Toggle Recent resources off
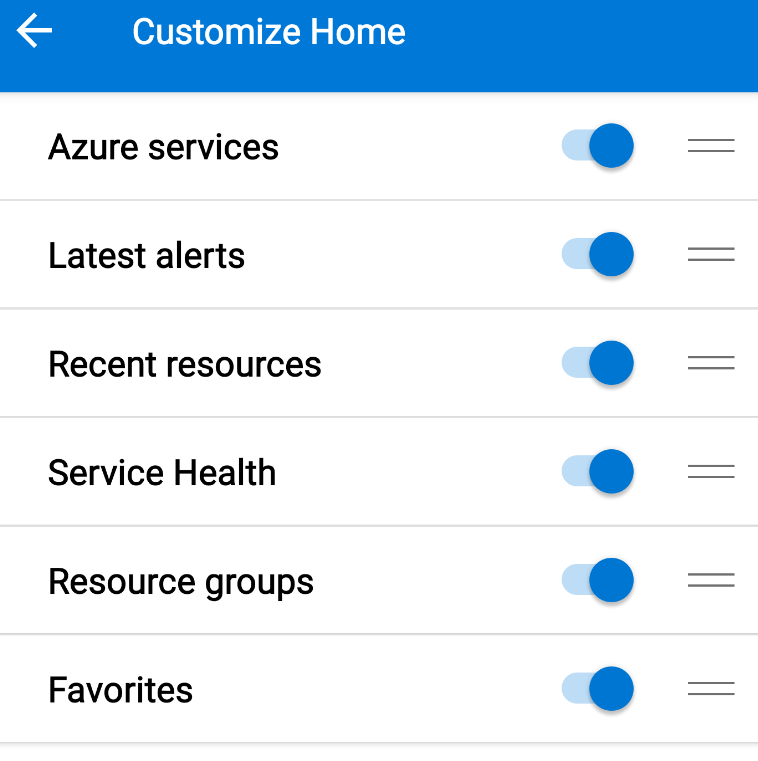 pyautogui.click(x=598, y=364)
